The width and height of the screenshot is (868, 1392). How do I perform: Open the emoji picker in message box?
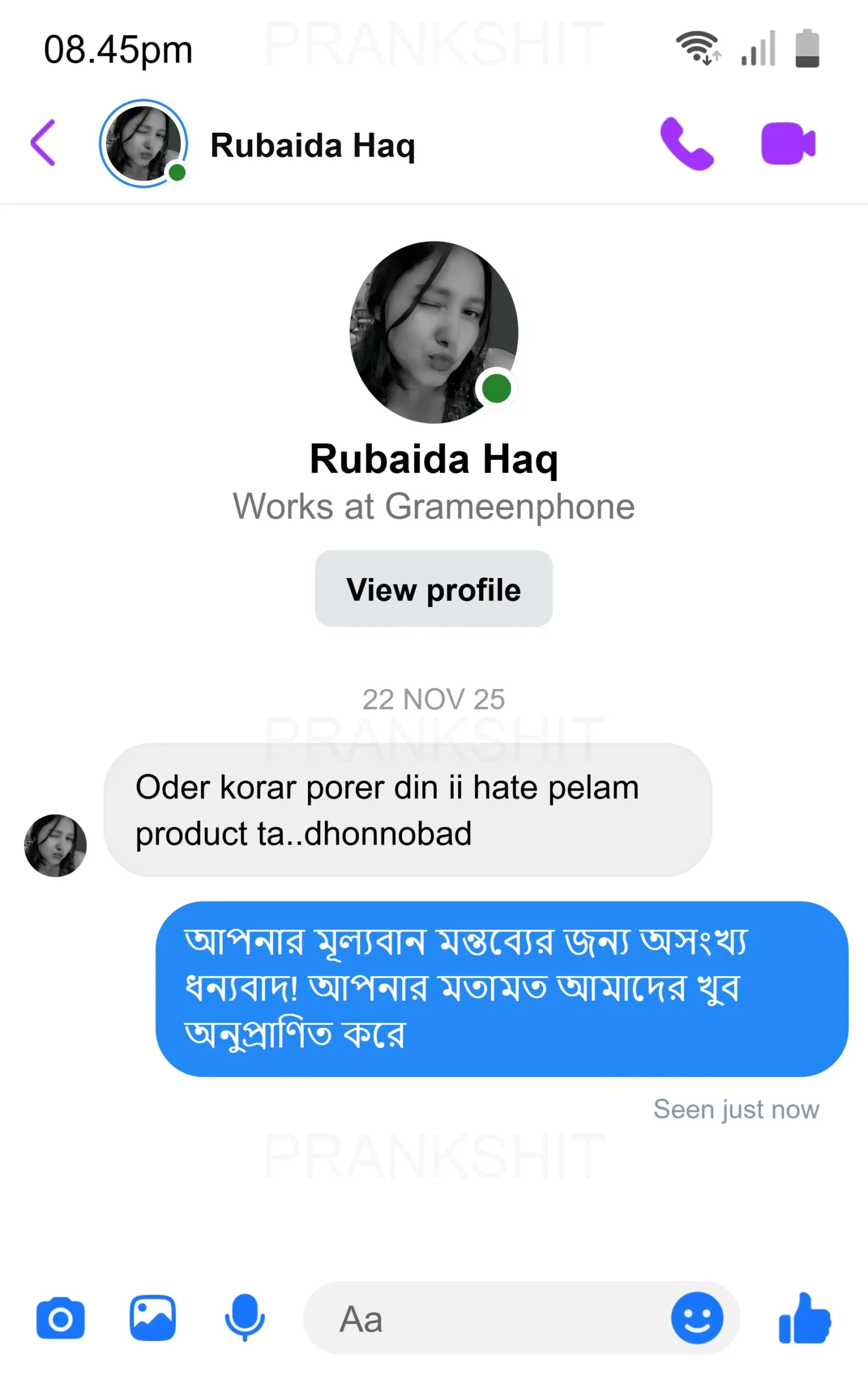[697, 1319]
